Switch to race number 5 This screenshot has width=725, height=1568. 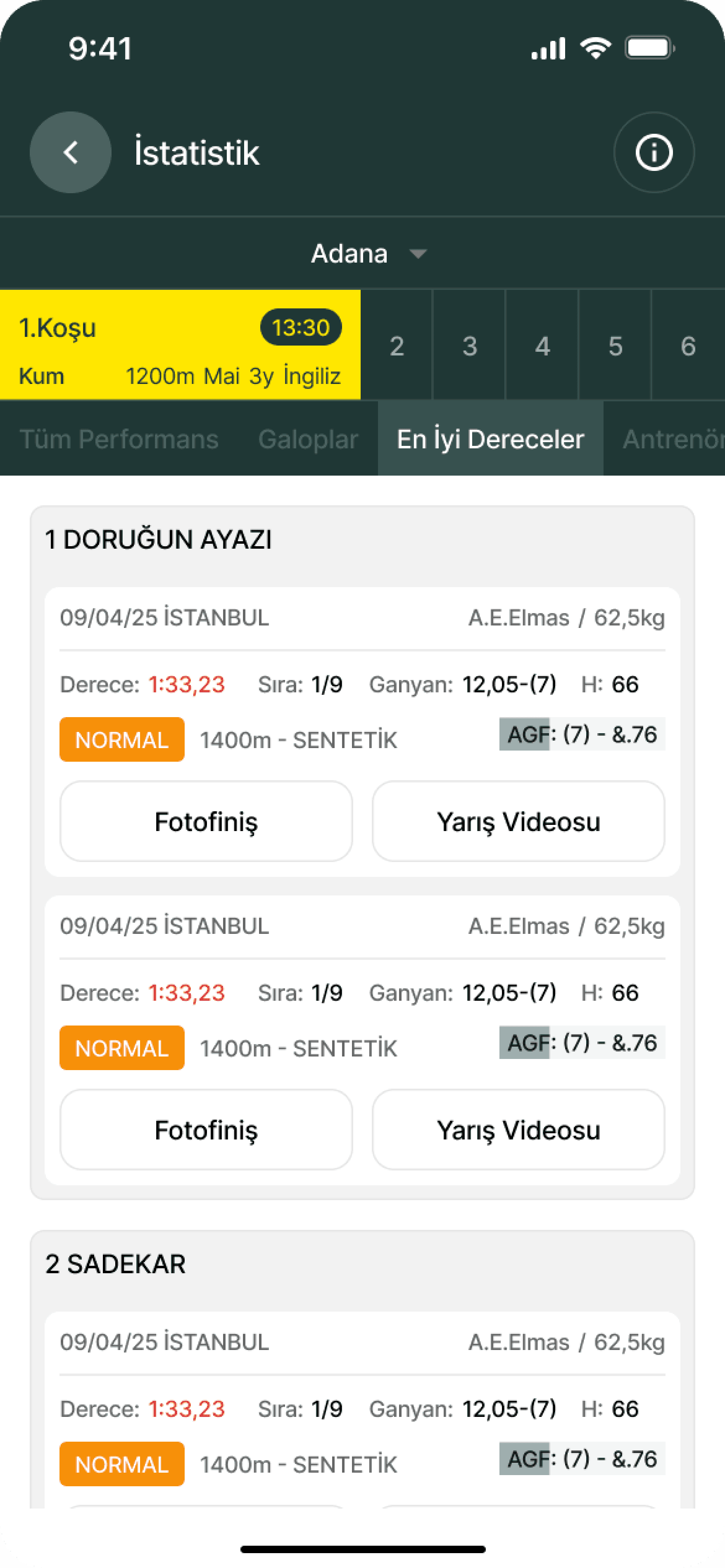coord(616,346)
